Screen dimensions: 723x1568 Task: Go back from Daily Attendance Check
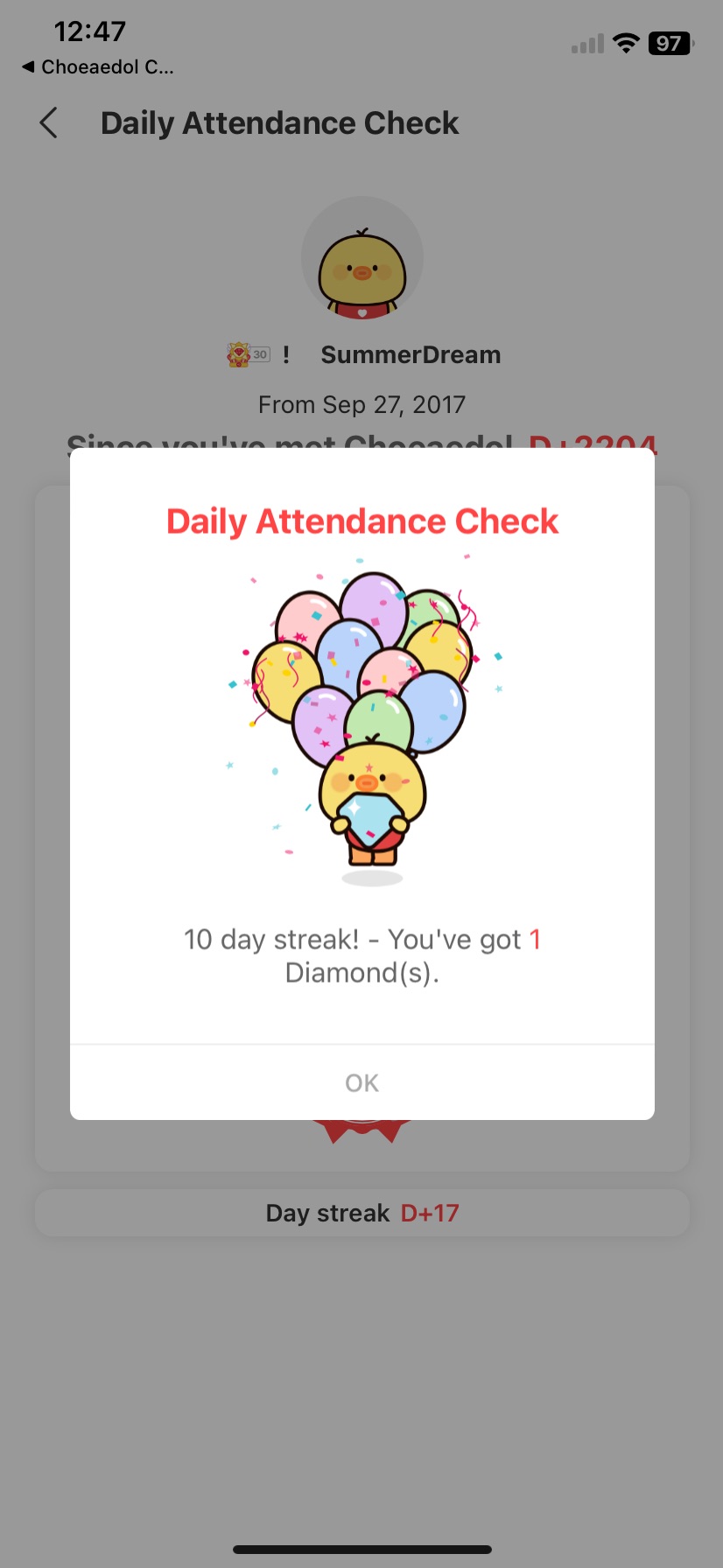point(49,123)
